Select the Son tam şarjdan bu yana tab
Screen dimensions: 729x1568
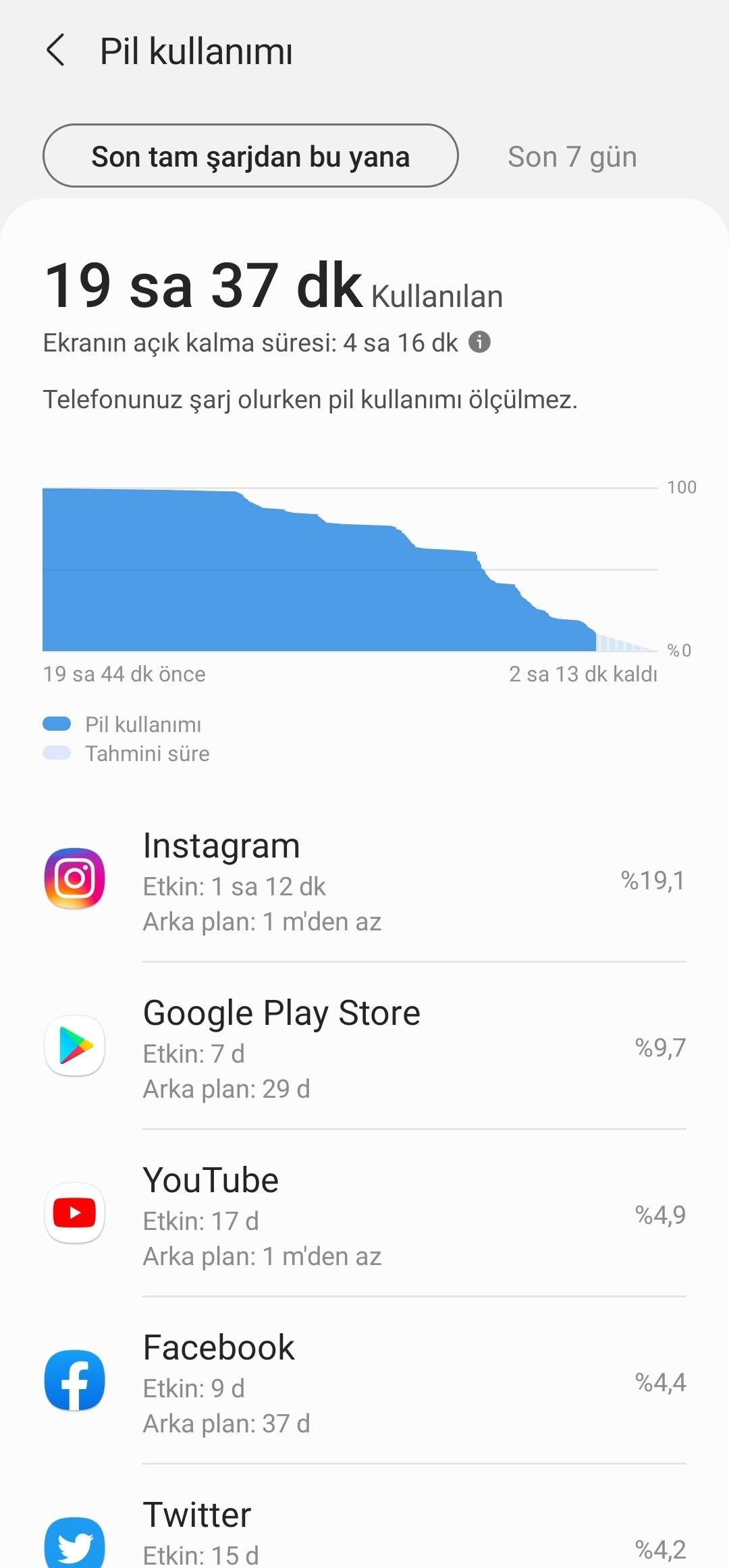click(250, 156)
